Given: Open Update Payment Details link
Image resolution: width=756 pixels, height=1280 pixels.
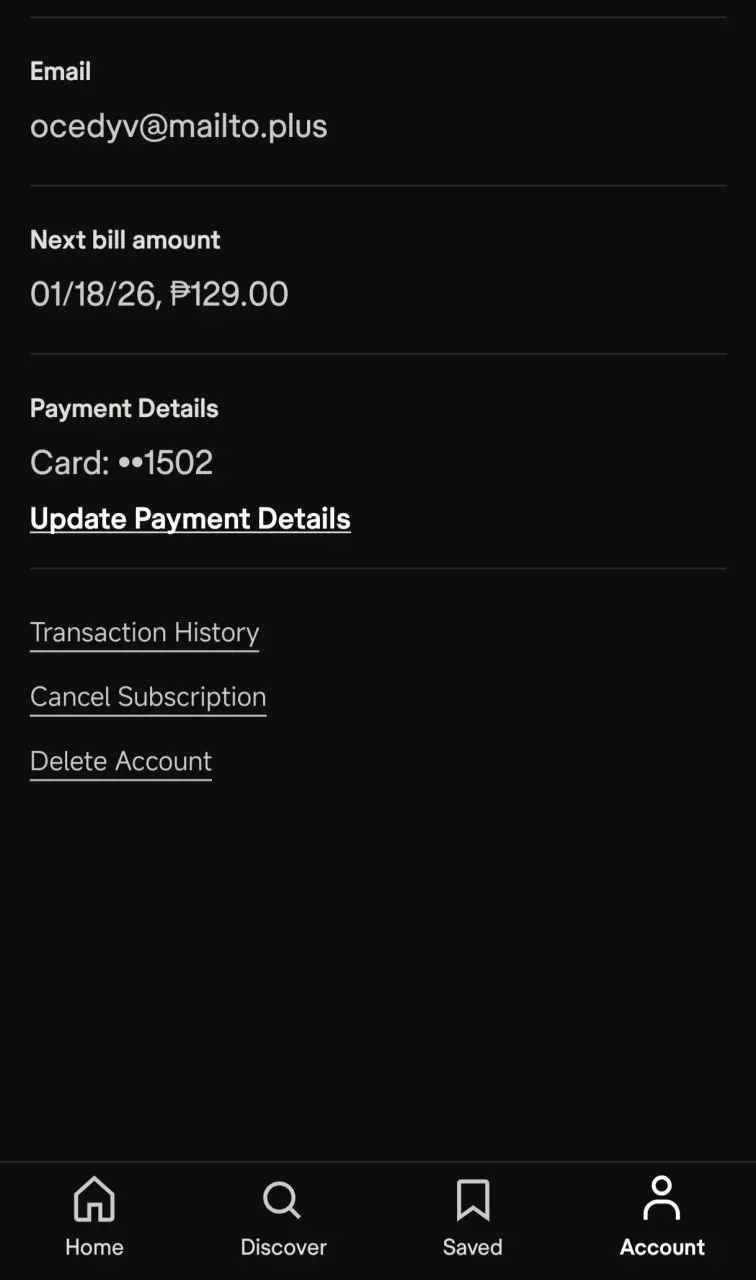Looking at the screenshot, I should 190,519.
